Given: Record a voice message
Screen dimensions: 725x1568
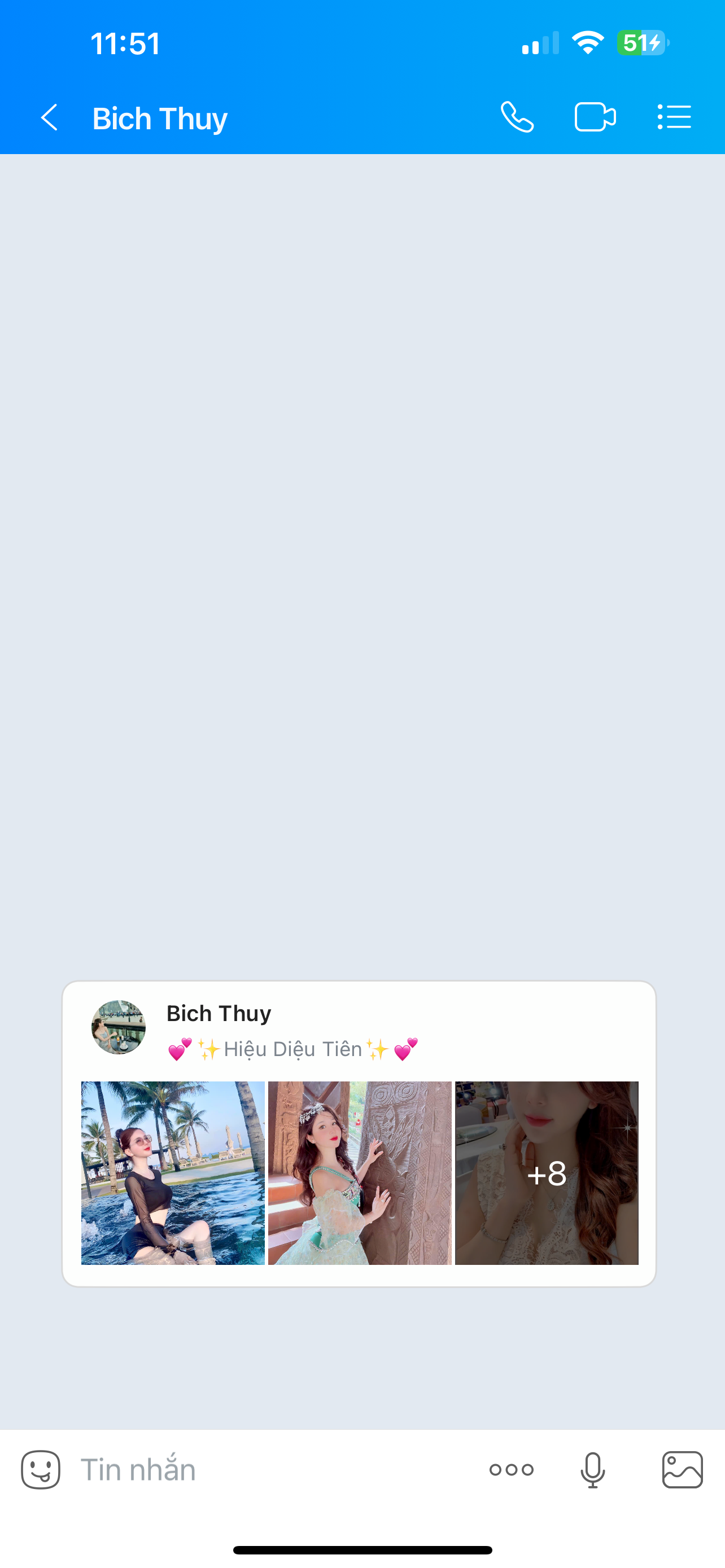Looking at the screenshot, I should (x=592, y=1470).
